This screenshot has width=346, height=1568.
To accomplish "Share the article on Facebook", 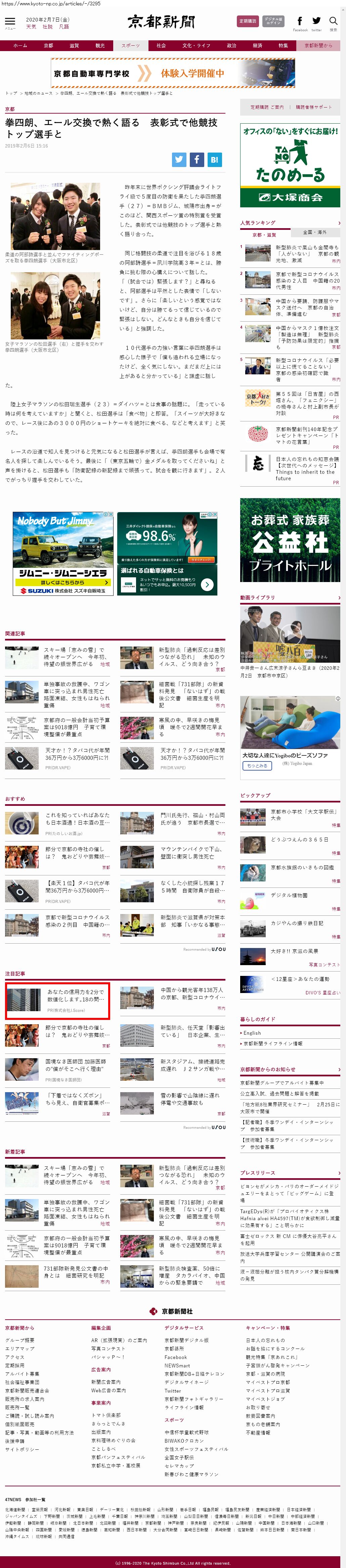I will pos(197,160).
